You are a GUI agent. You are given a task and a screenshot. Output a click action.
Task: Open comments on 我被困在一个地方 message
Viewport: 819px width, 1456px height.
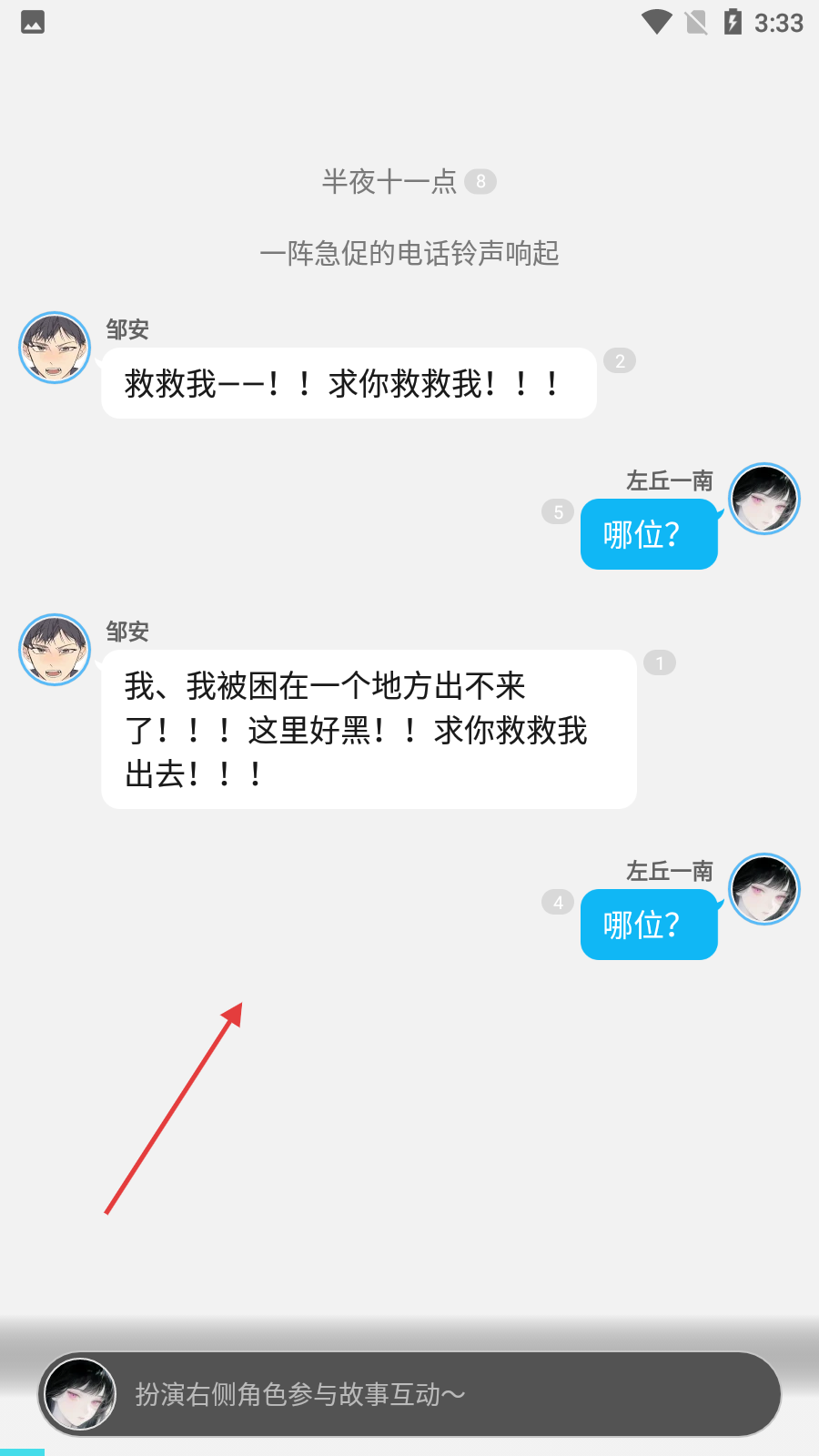tap(659, 663)
